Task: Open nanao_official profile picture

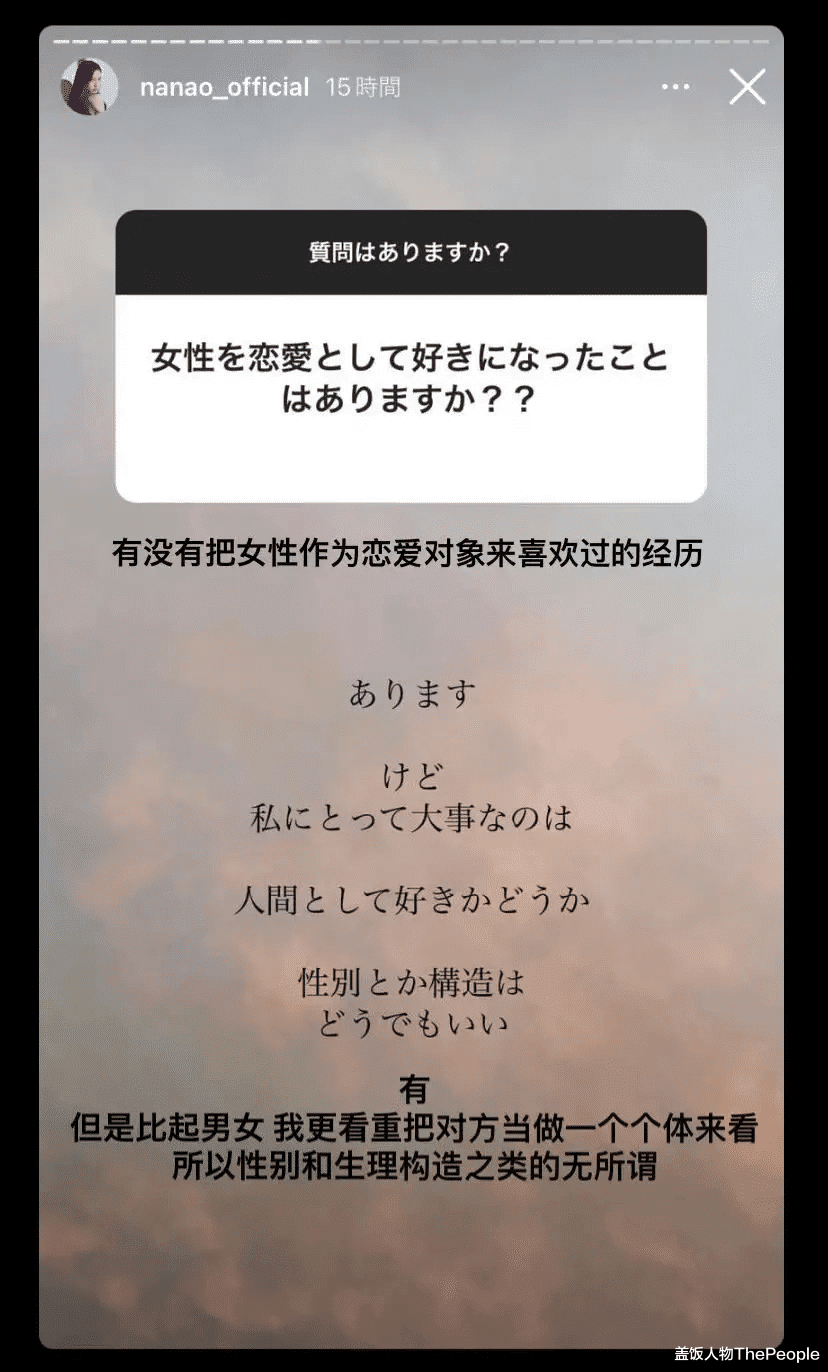Action: point(90,87)
